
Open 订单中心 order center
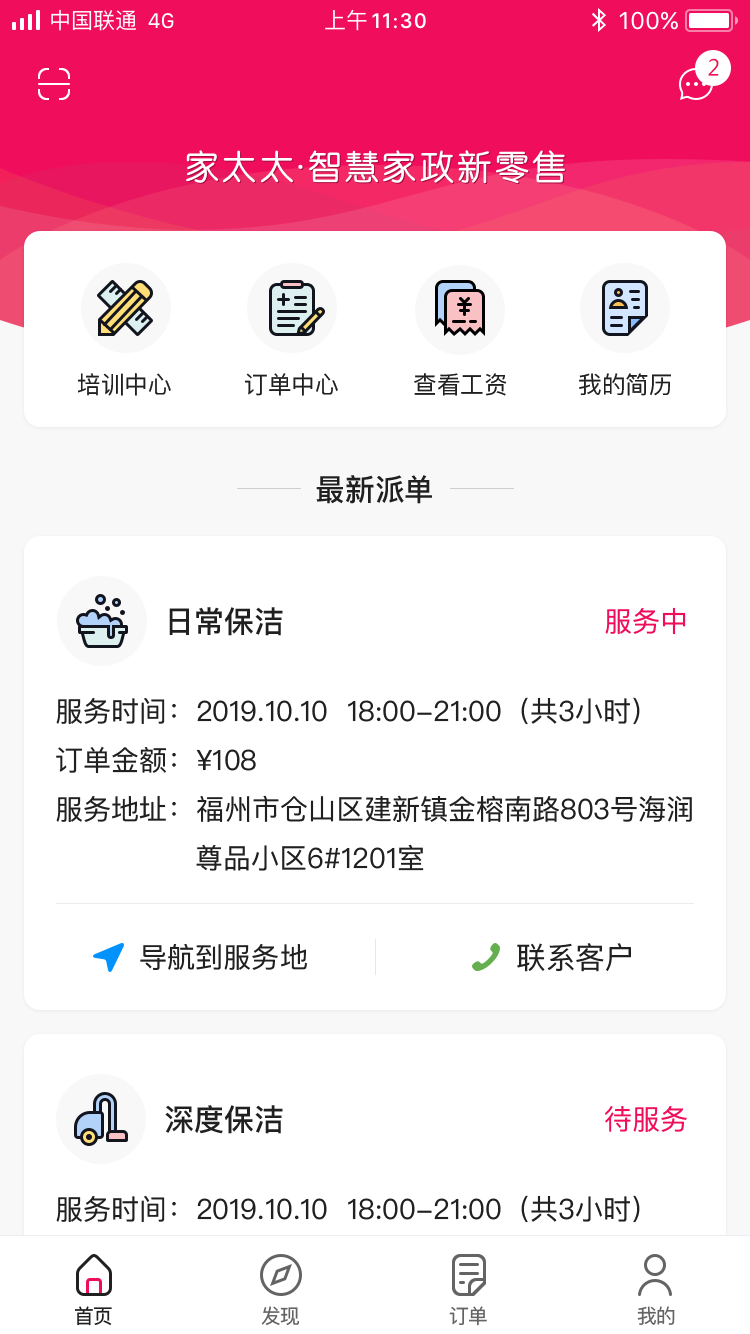point(291,330)
